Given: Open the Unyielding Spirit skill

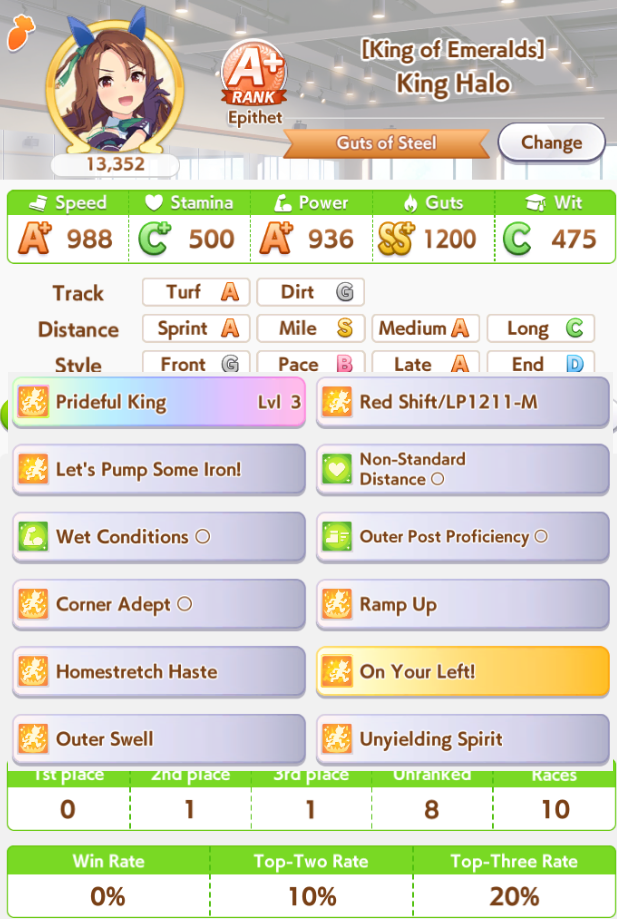Looking at the screenshot, I should click(462, 740).
